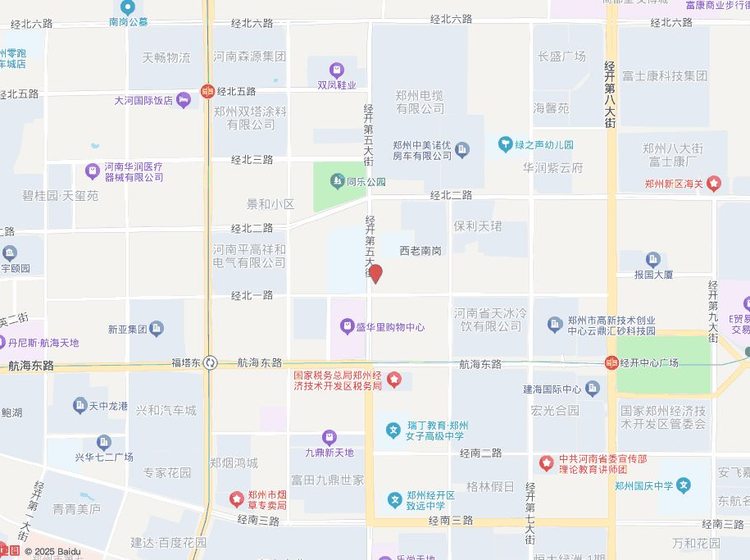
Task: Open the 郑州新区海关 marker
Action: click(x=714, y=183)
